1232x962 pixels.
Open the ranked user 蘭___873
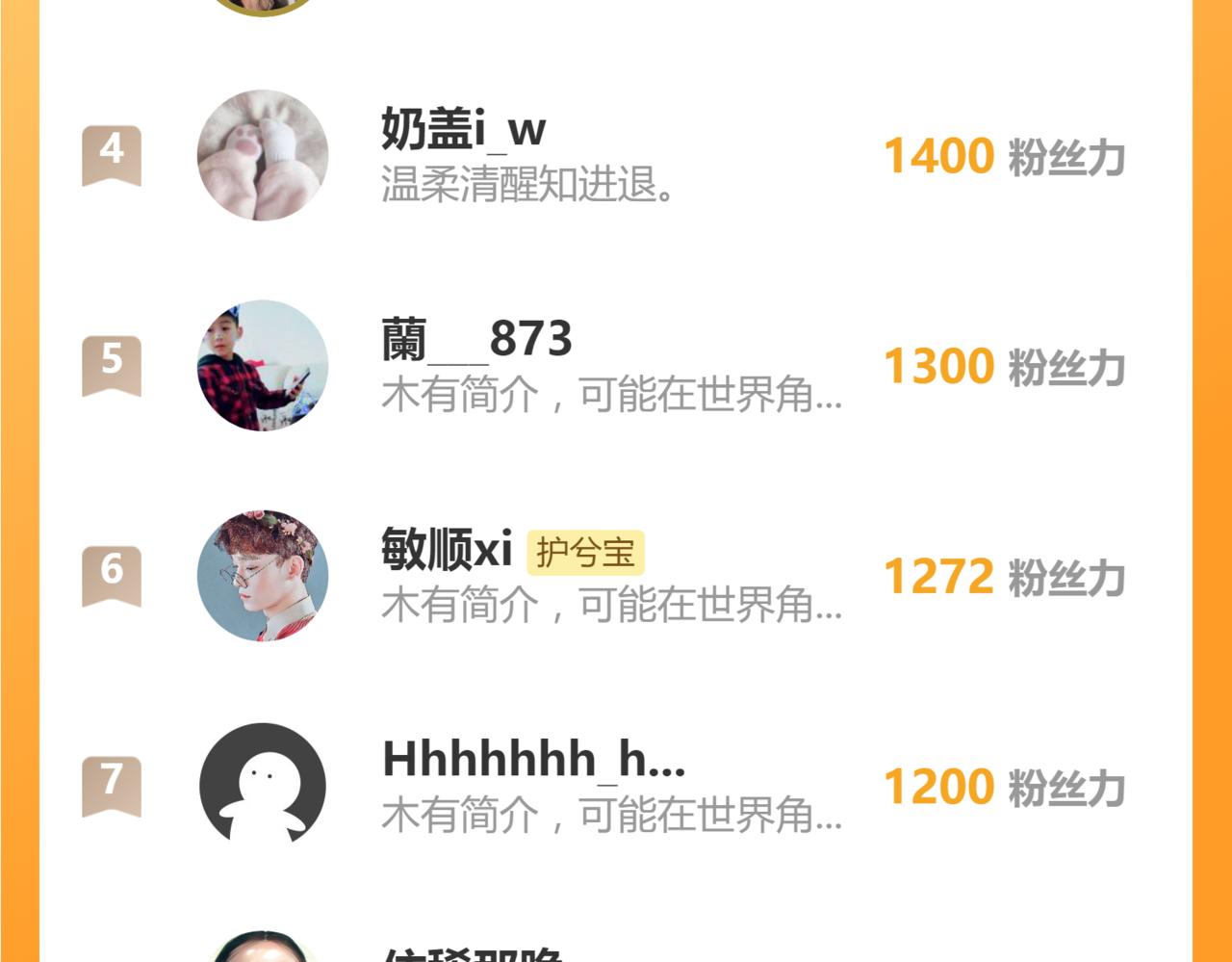coord(616,366)
